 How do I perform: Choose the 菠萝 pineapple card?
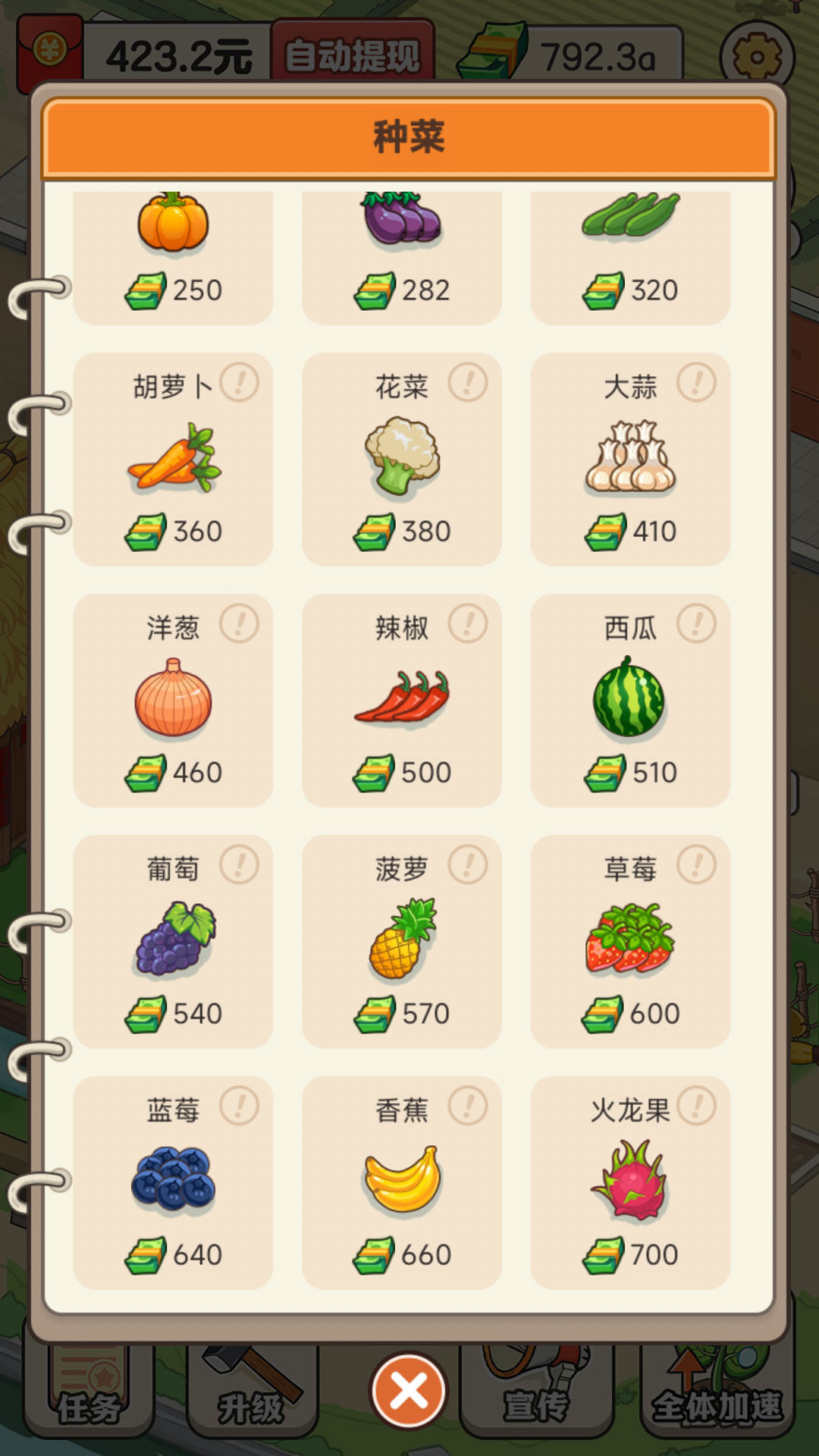click(x=402, y=942)
